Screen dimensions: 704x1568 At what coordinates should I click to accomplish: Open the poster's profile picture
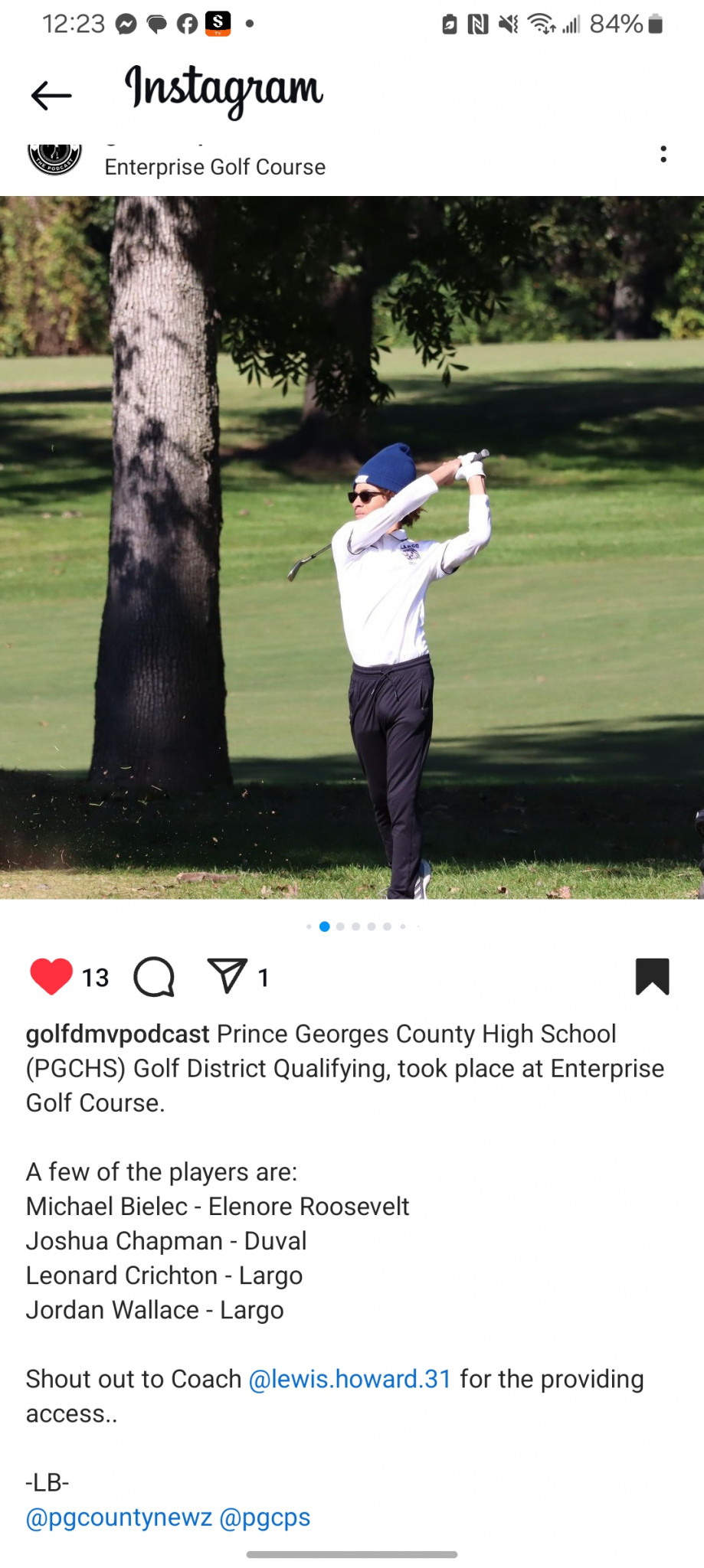click(x=54, y=159)
